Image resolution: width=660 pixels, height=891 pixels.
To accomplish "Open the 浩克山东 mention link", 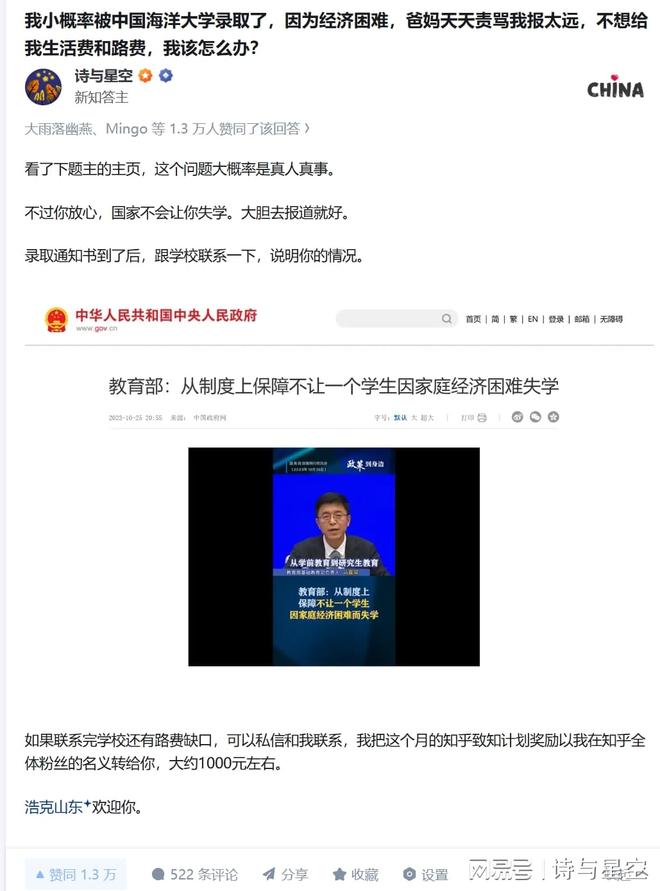I will coord(54,806).
